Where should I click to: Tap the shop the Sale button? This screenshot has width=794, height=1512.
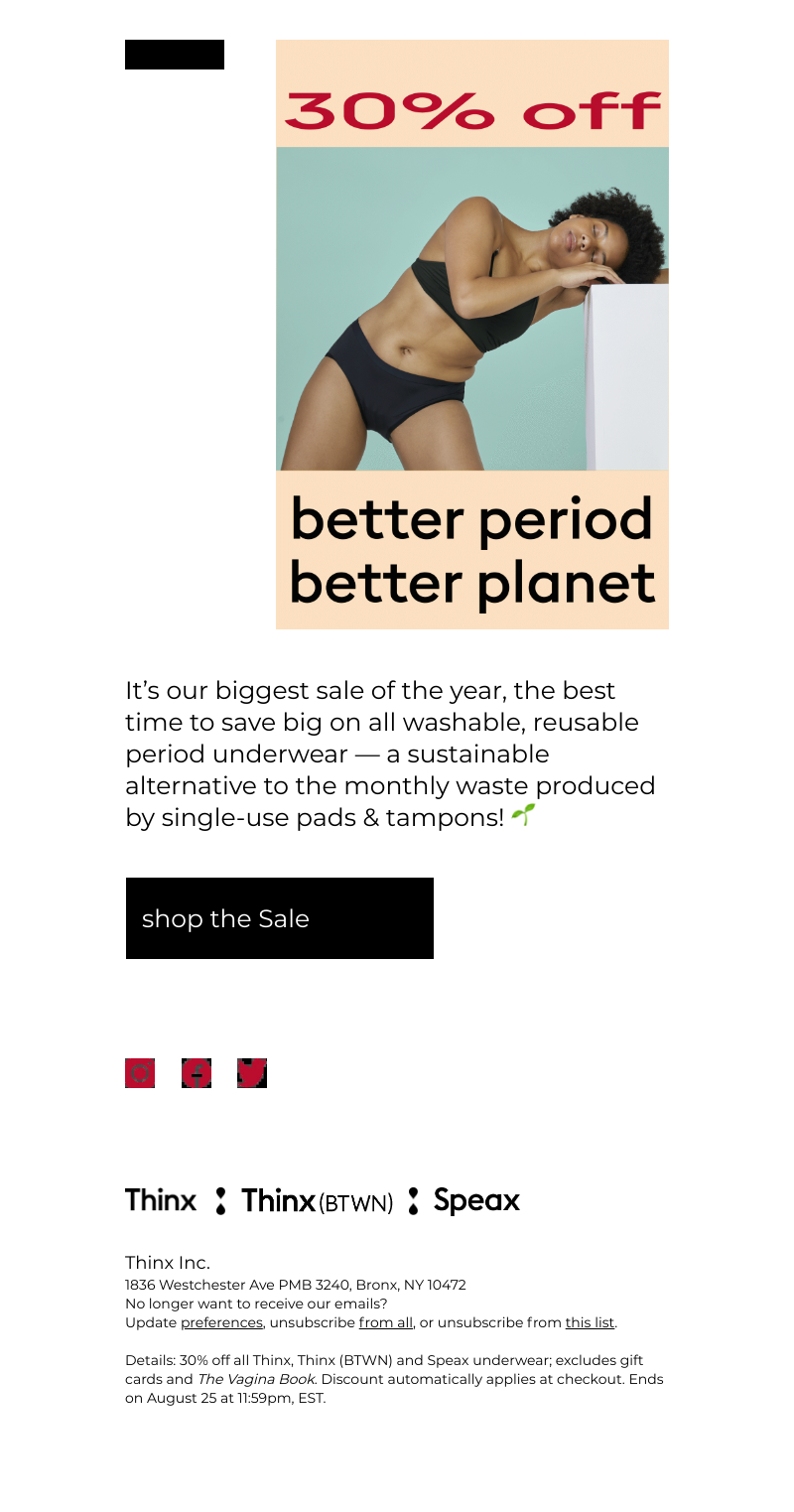click(279, 918)
